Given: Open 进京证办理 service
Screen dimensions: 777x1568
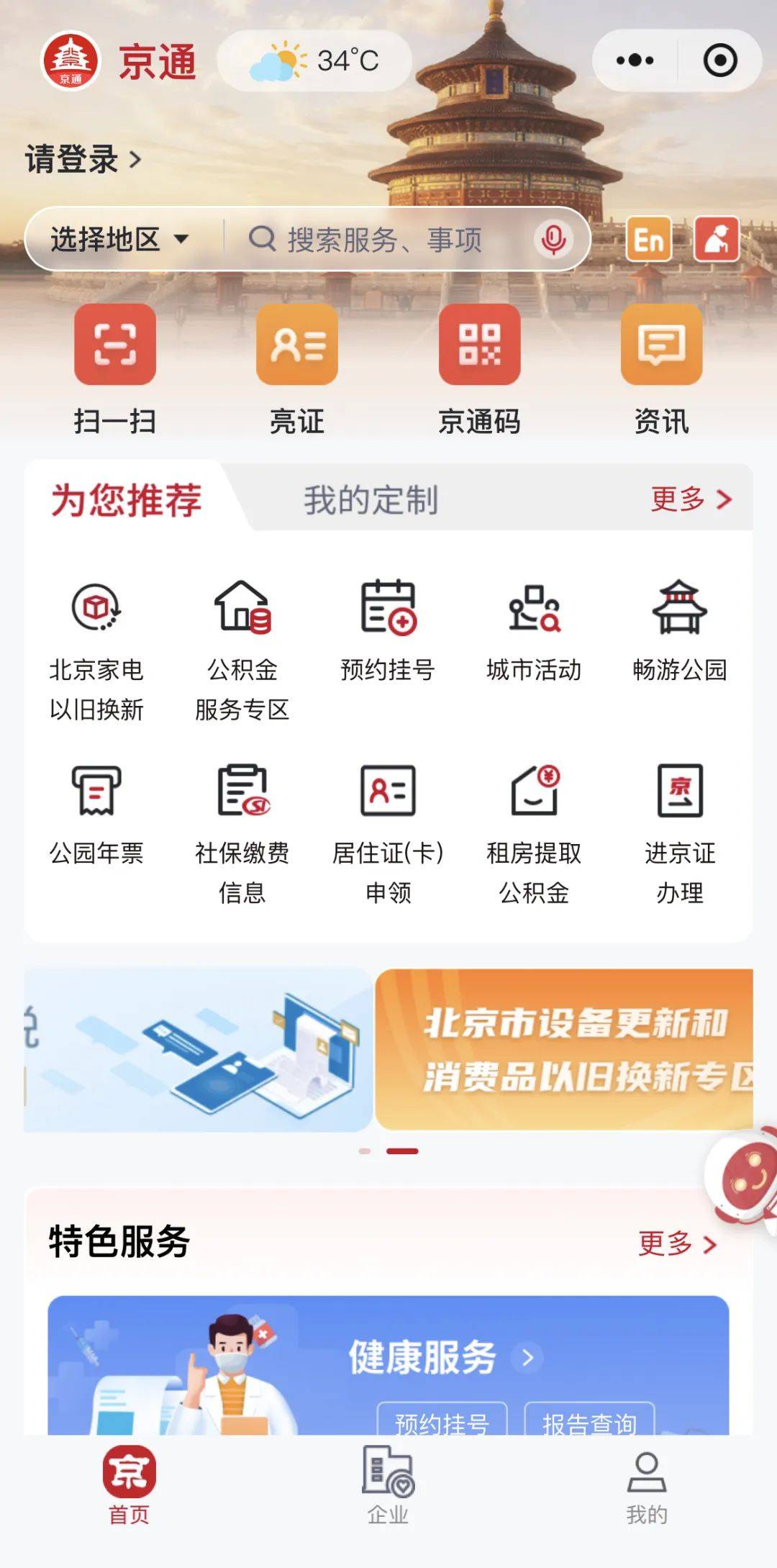Looking at the screenshot, I should [679, 833].
